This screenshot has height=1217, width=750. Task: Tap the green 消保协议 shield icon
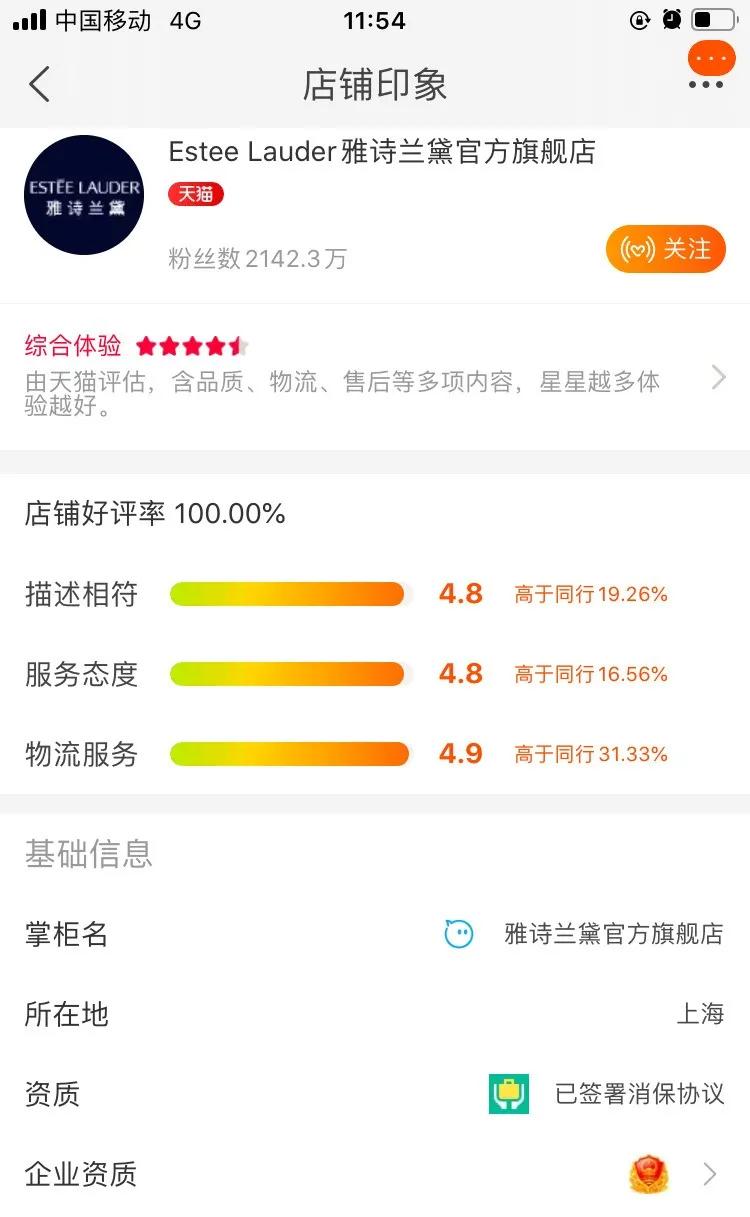tap(506, 1095)
